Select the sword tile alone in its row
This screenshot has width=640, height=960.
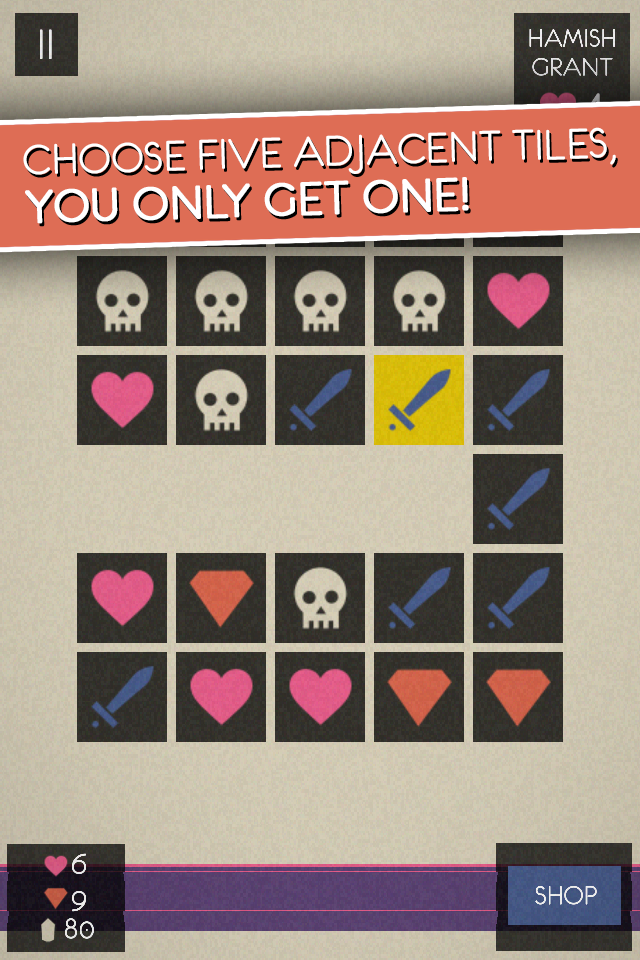click(518, 499)
